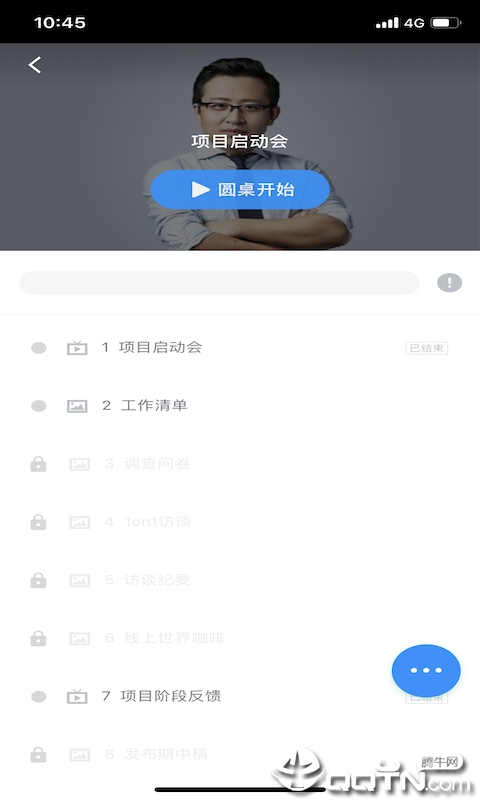This screenshot has width=480, height=800.
Task: Tap the exclamation info icon
Action: point(449,283)
